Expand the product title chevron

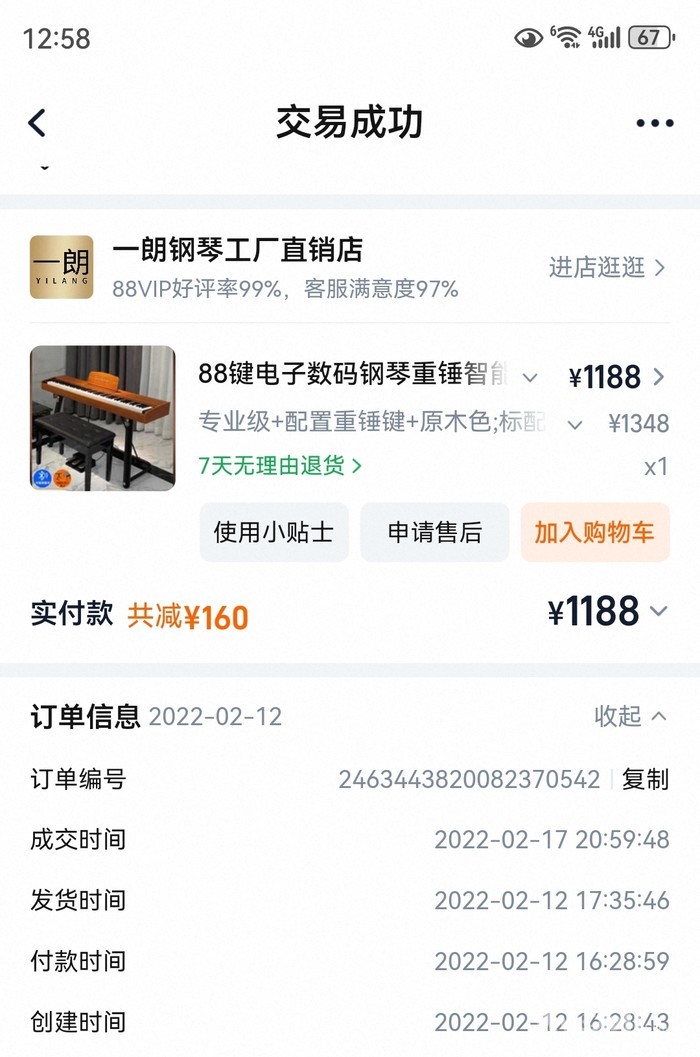531,377
